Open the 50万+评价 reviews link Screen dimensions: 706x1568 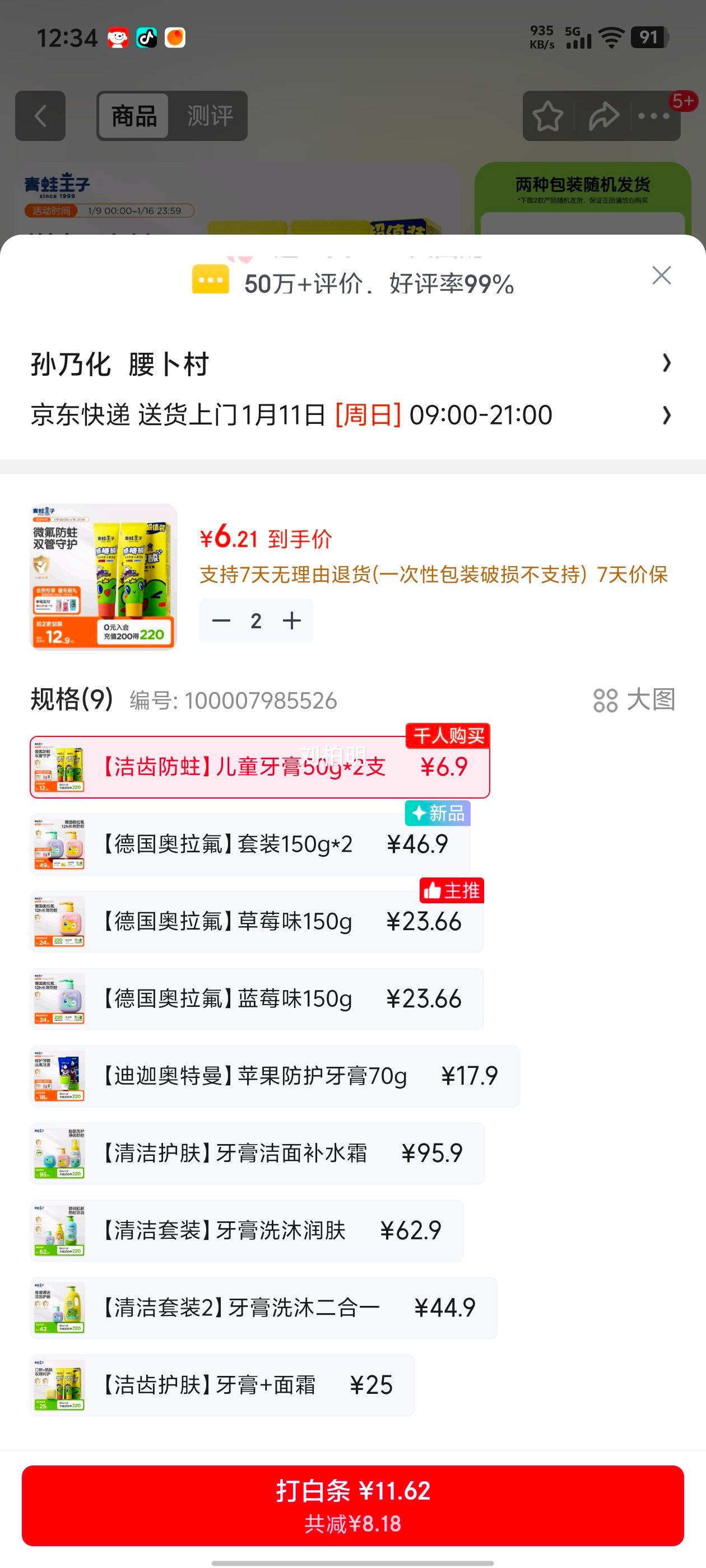tap(378, 283)
